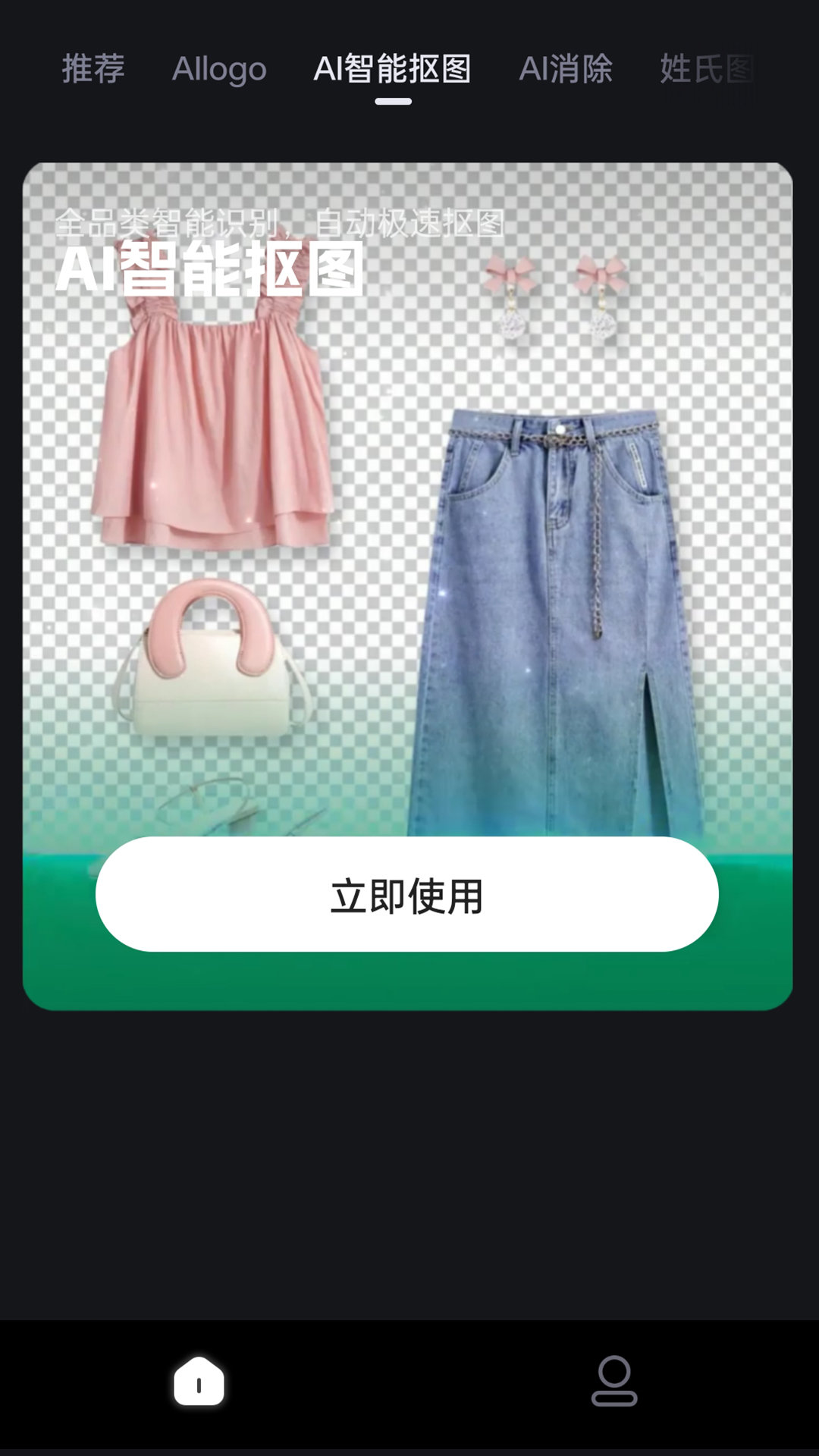
Task: Open the AI智能抠图 feature card
Action: (408, 586)
